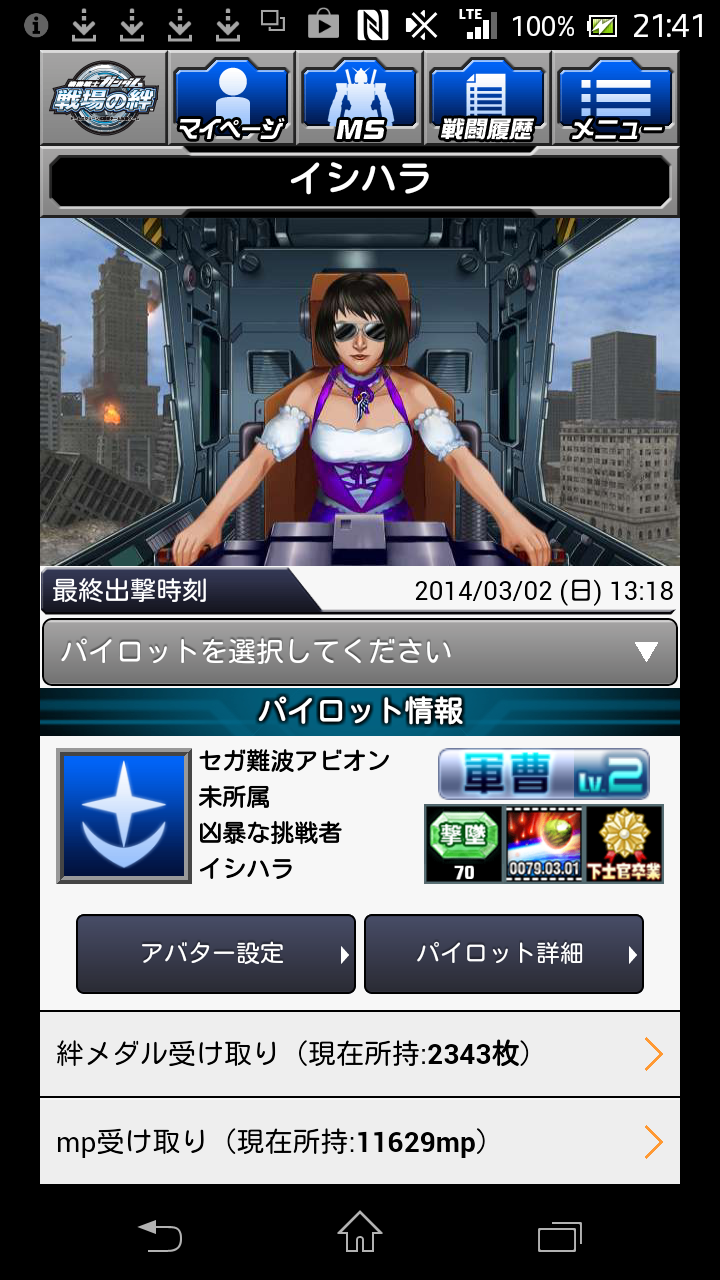Expand the パイロットを選択してください dropdown
Screen dimensions: 720x1280
coord(360,652)
